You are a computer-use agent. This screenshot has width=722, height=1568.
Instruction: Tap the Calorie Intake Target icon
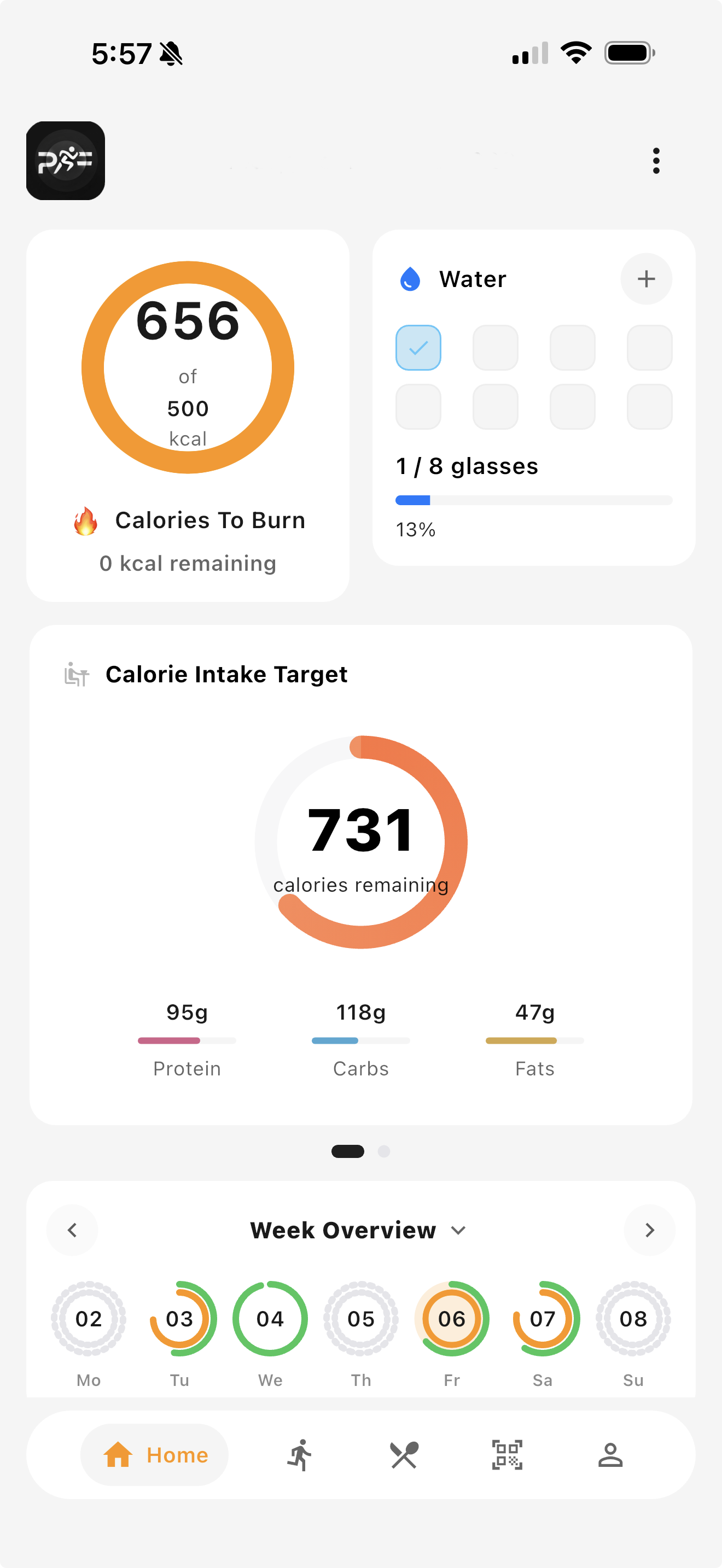click(x=75, y=674)
